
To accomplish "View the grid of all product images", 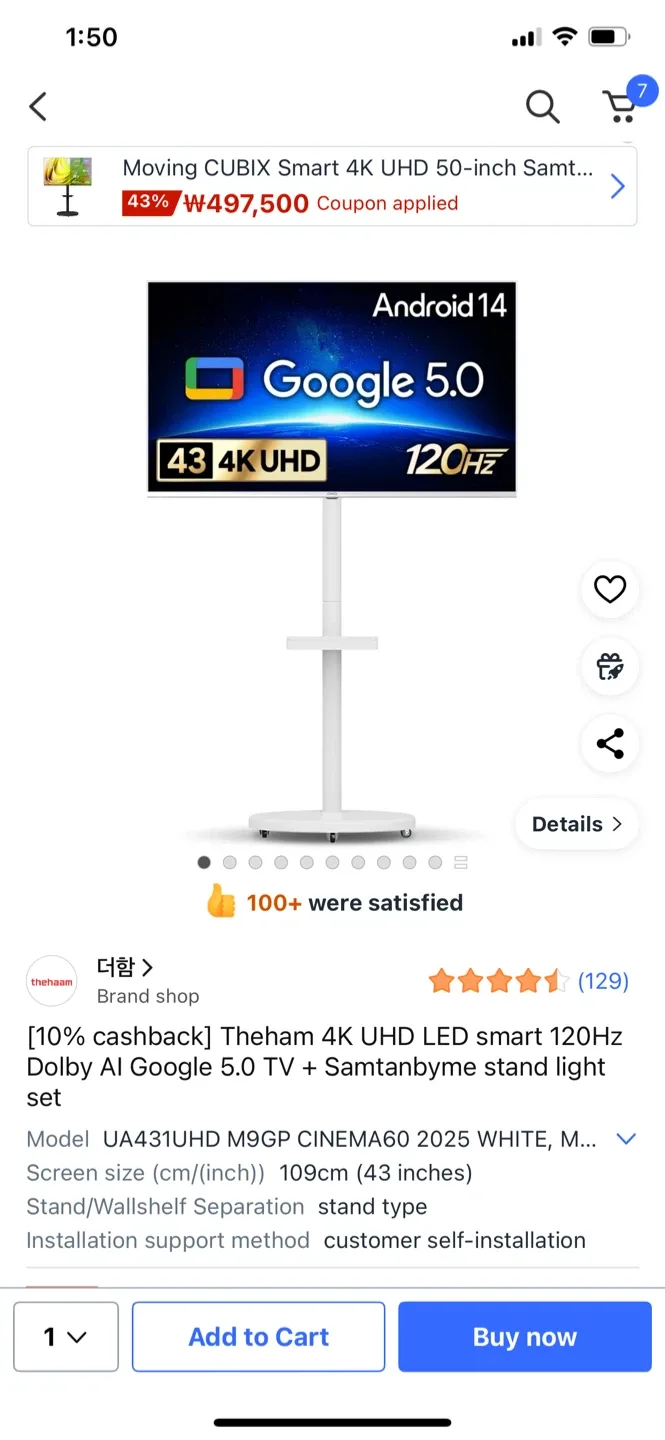I will (461, 862).
